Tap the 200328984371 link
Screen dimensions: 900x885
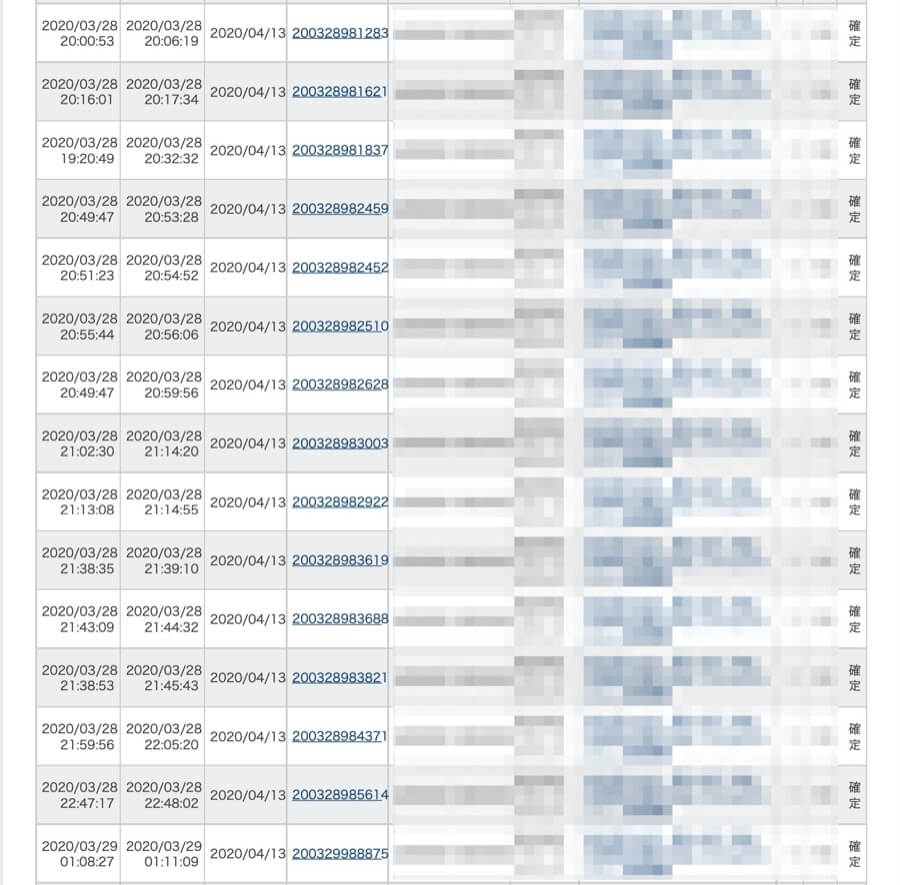pos(339,736)
